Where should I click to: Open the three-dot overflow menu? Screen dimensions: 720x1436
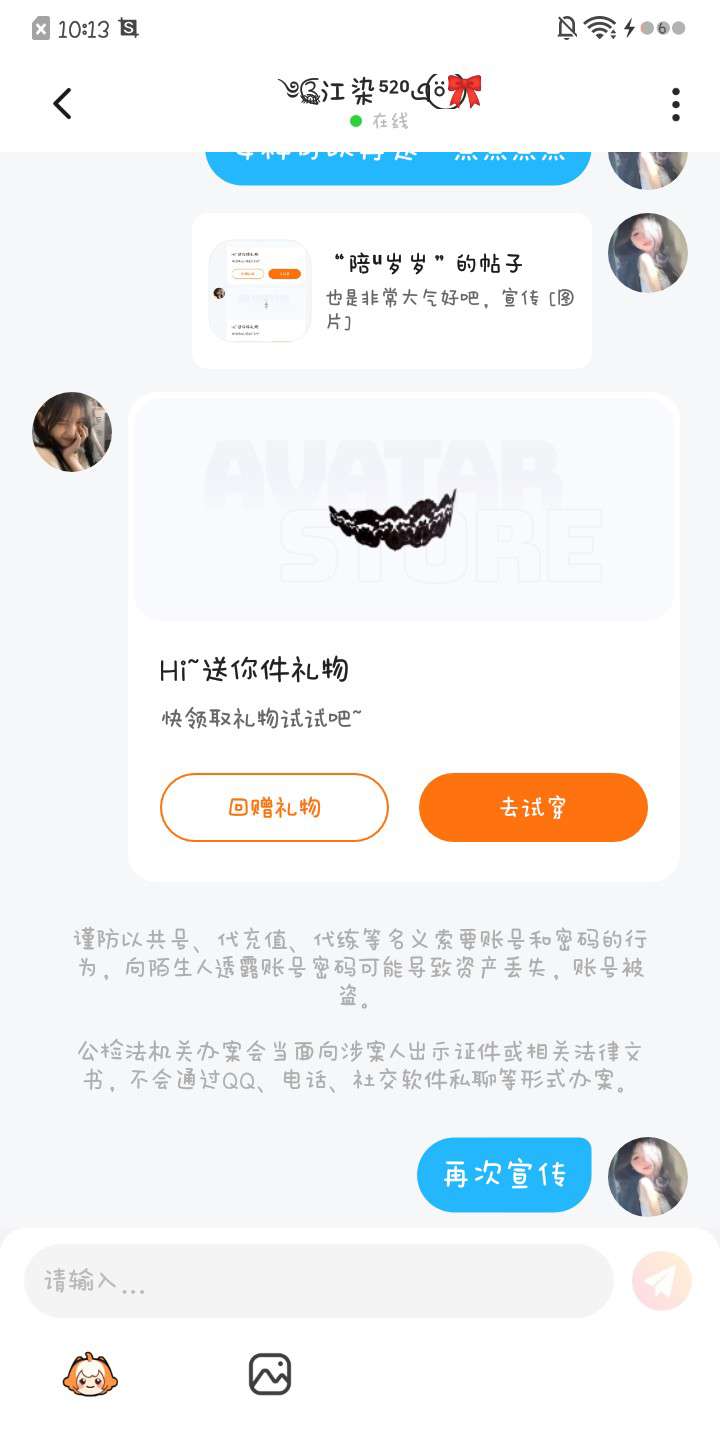(x=676, y=104)
